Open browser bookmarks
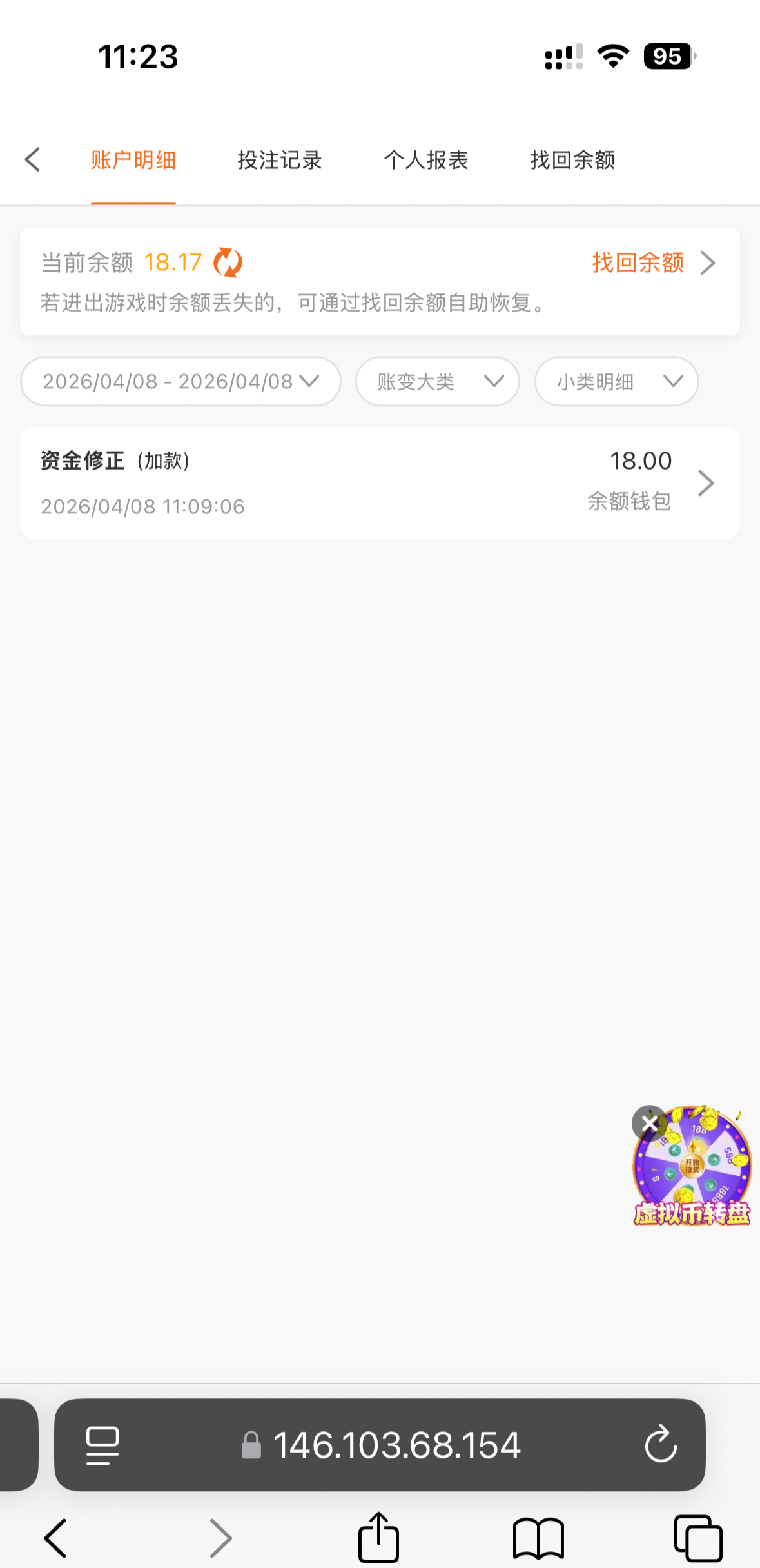The height and width of the screenshot is (1568, 760). (x=538, y=1538)
